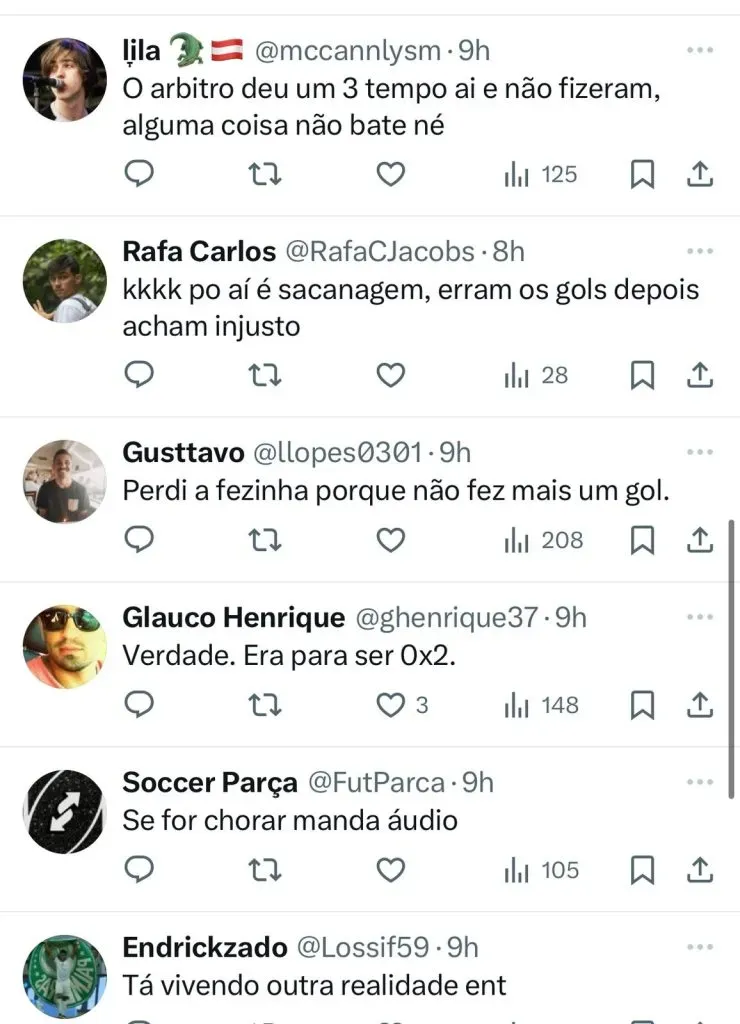Repost the Soccer Parça post
The image size is (740, 1024).
(x=264, y=871)
